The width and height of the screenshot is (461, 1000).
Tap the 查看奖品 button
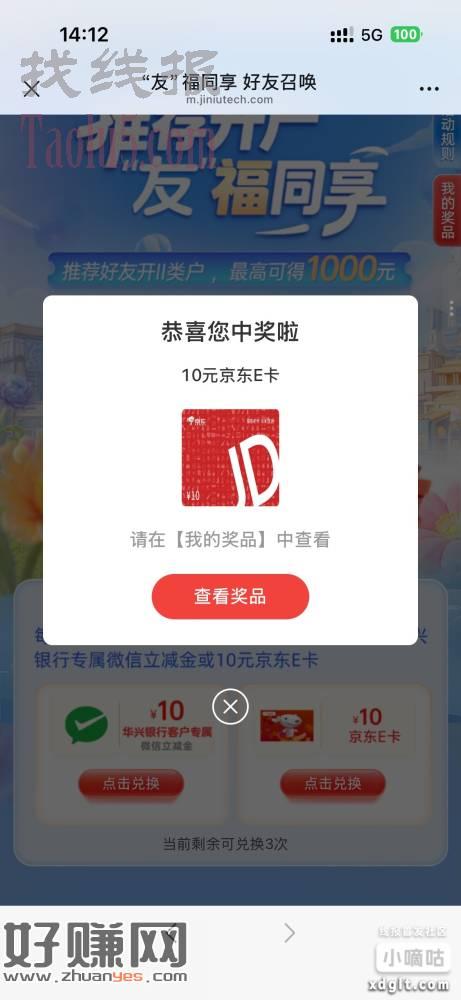(x=230, y=596)
